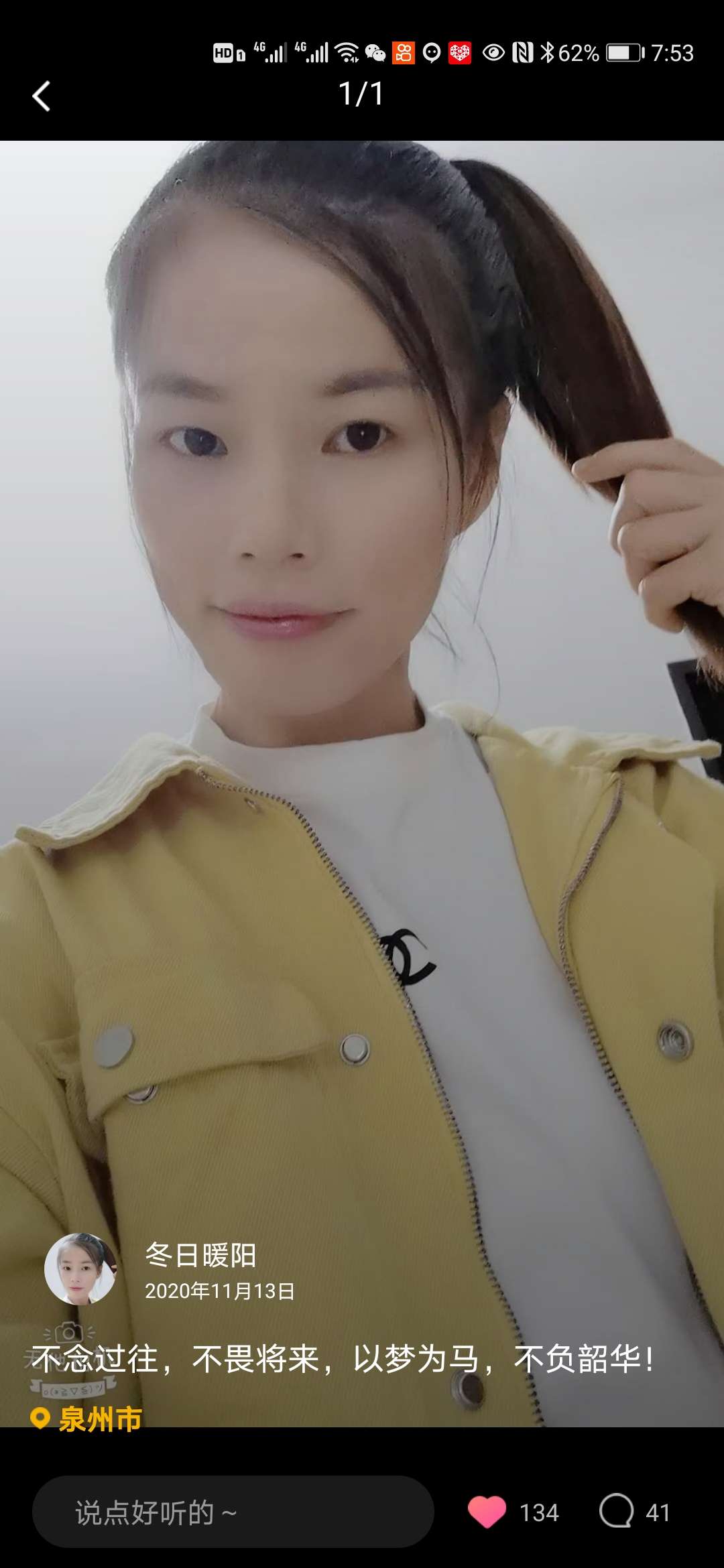
Task: Tap the comment field 说点好听的
Action: 233,1512
